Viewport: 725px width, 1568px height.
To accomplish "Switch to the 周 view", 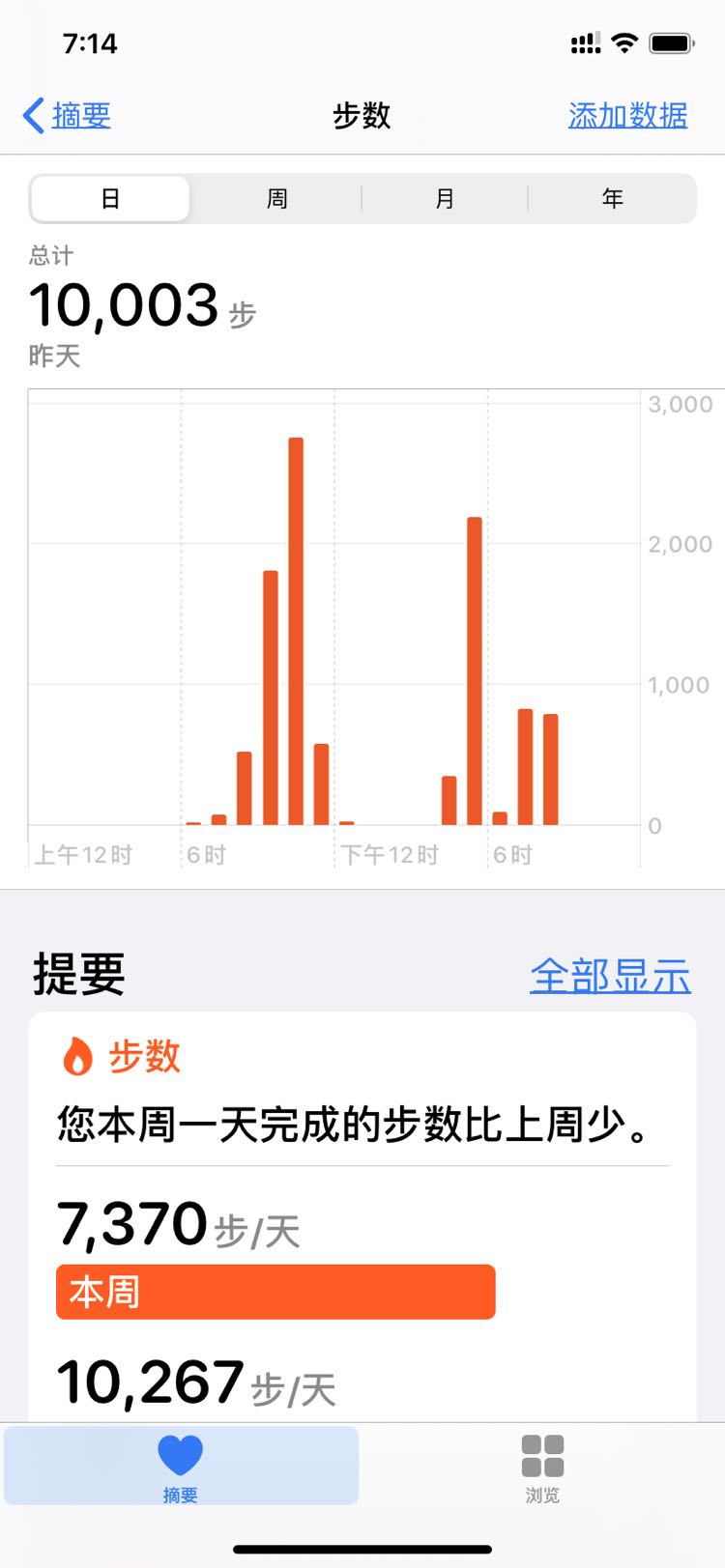I will click(x=277, y=199).
